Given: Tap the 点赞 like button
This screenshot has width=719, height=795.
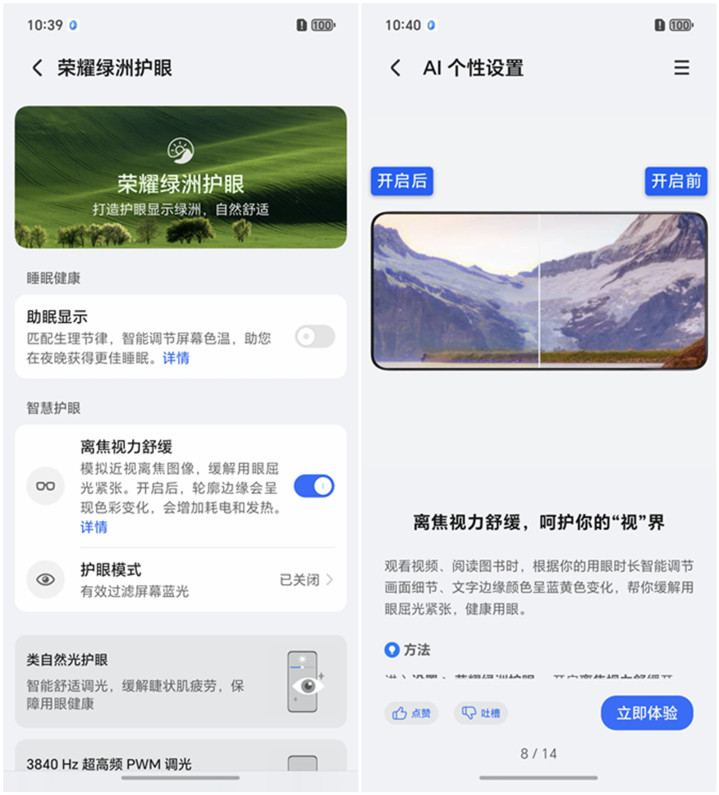Looking at the screenshot, I should [411, 713].
